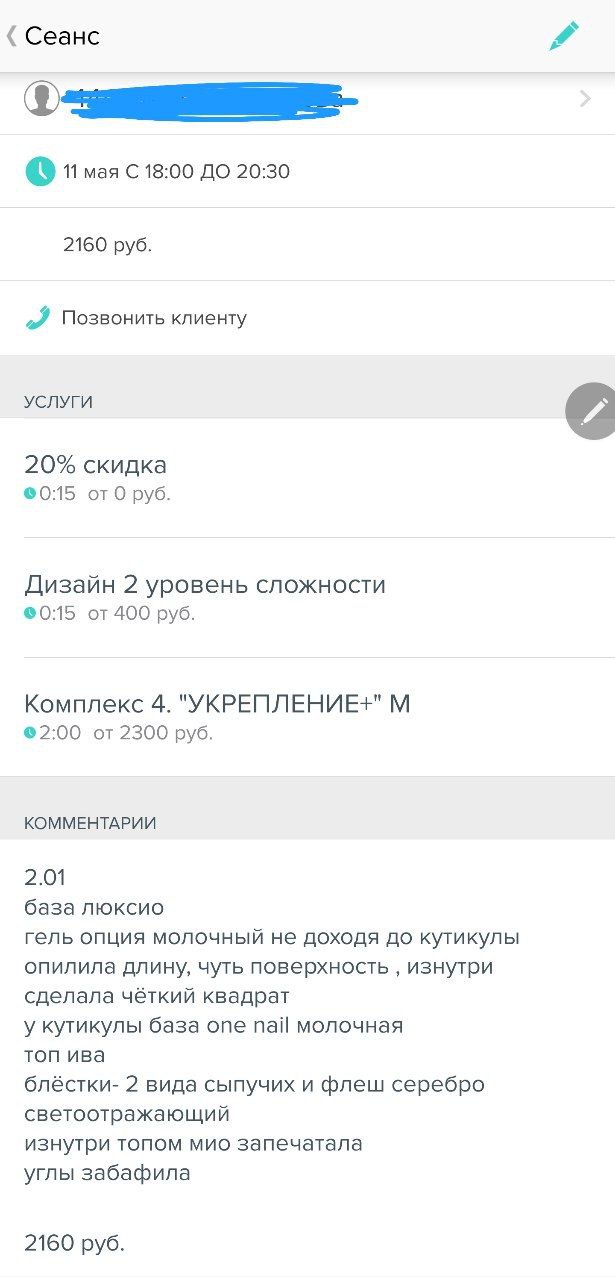Open Дизайн 2 уровень сложности service
The image size is (615, 1277).
(x=307, y=598)
